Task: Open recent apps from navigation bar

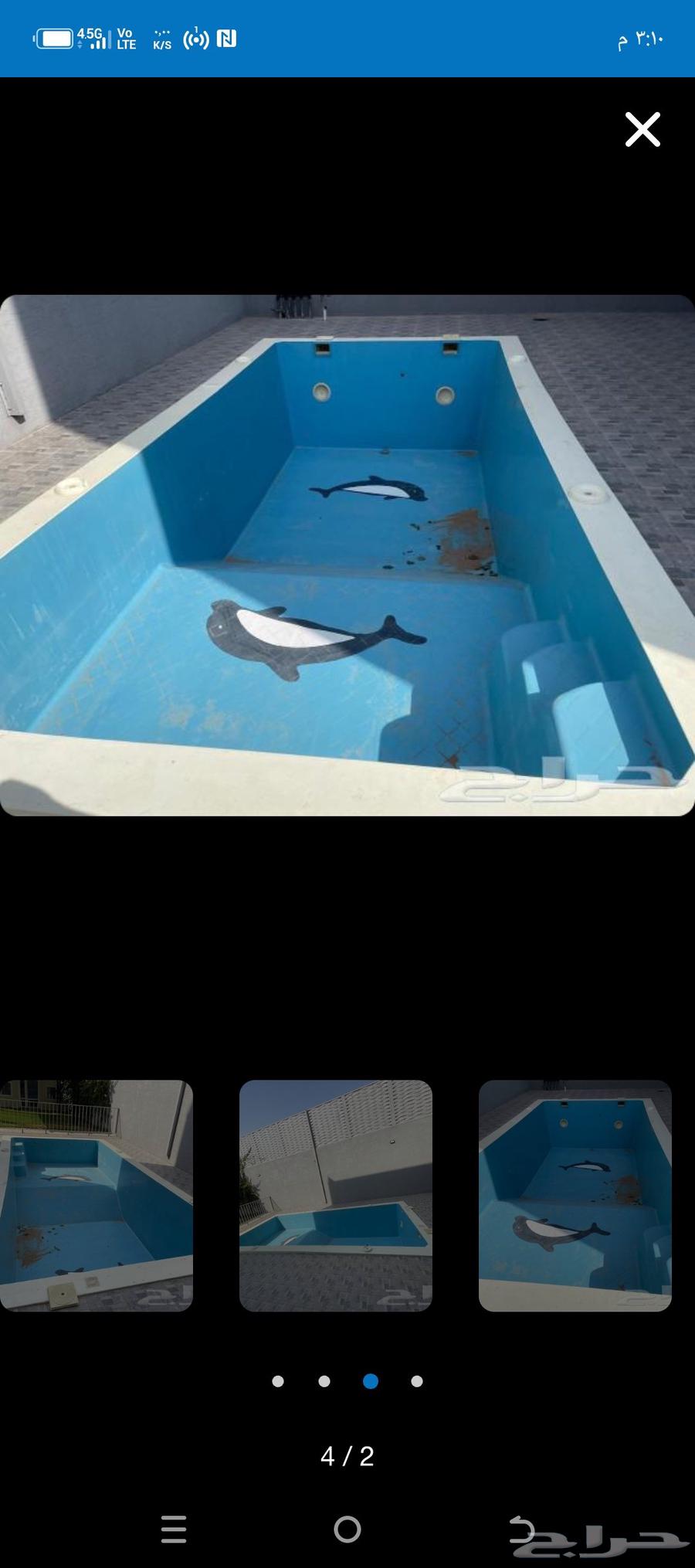Action: click(174, 1529)
